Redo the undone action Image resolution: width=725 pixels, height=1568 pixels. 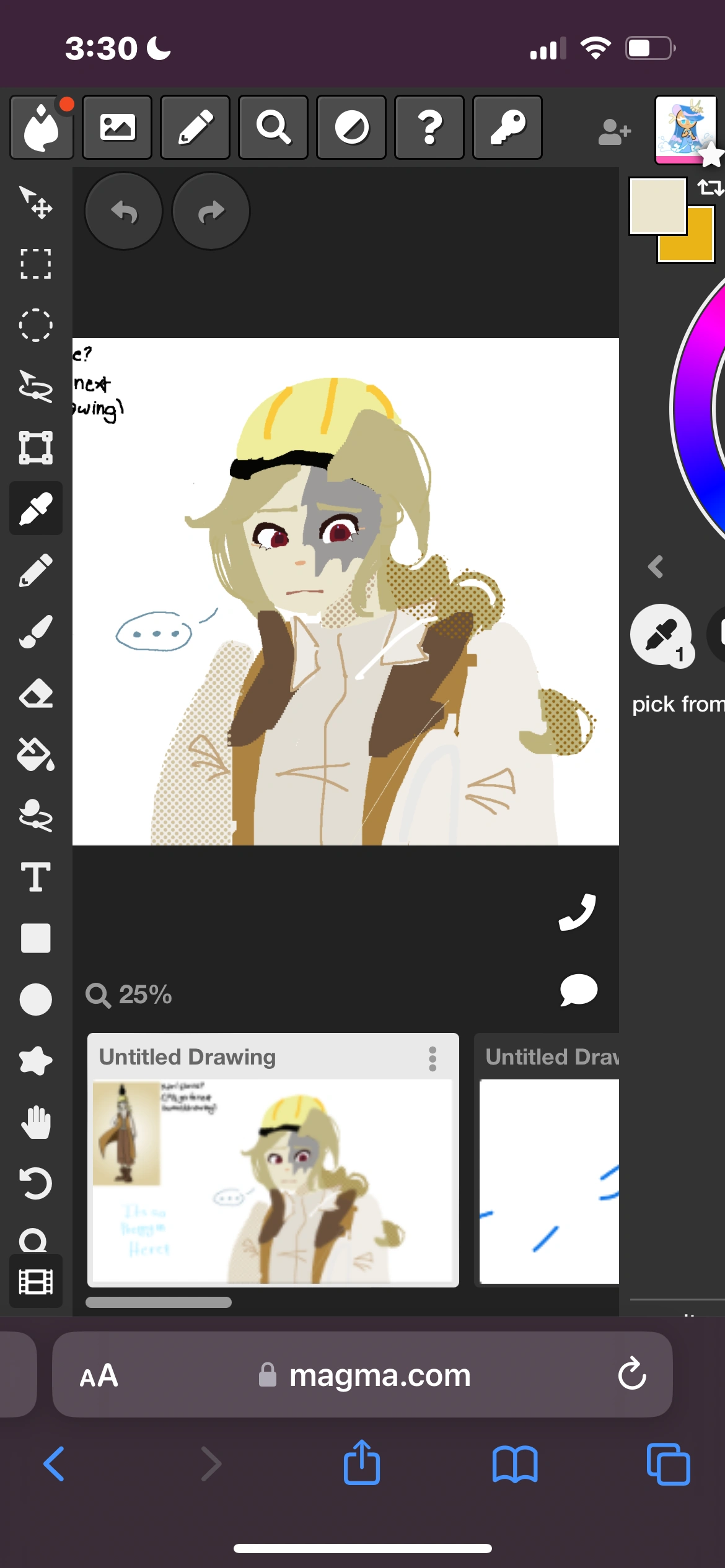click(211, 212)
